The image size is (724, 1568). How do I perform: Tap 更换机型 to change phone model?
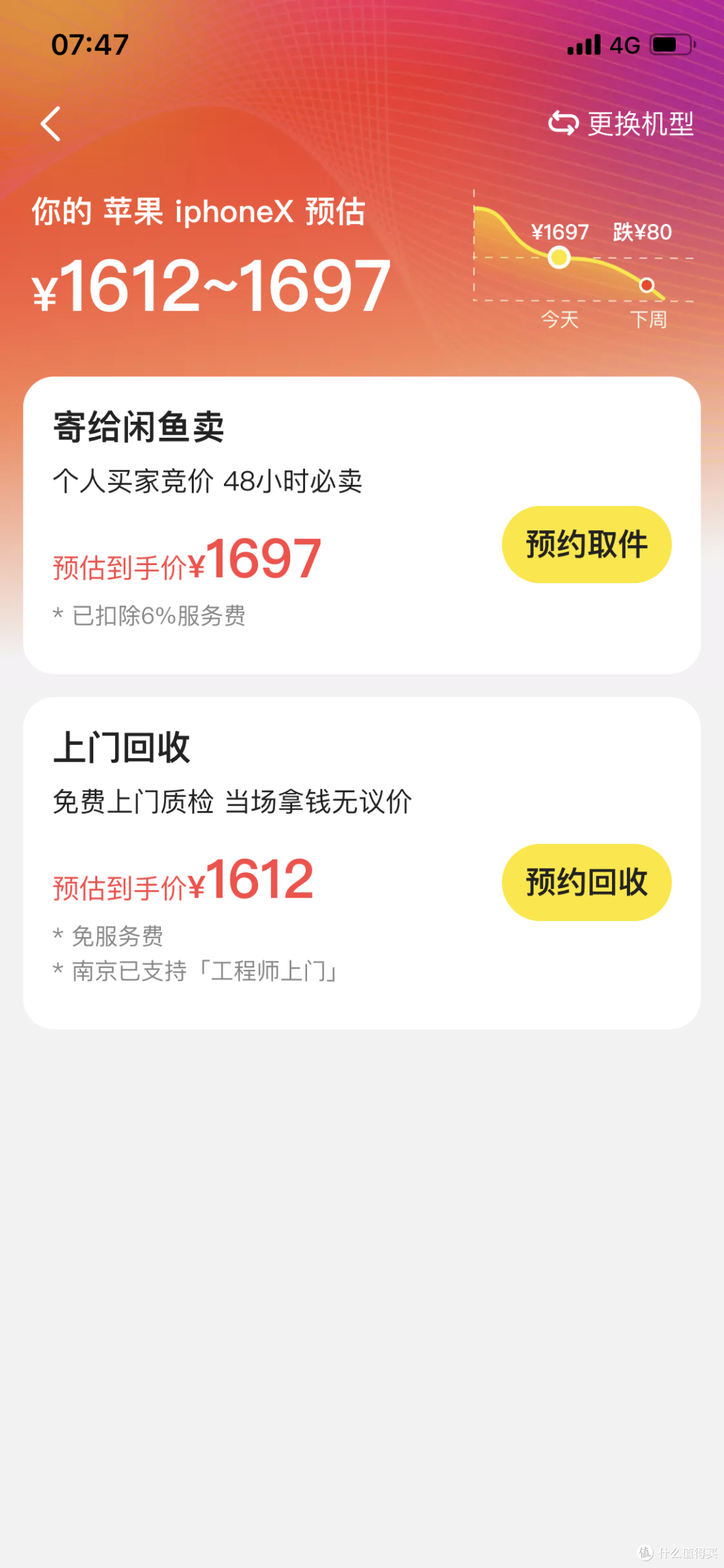621,124
